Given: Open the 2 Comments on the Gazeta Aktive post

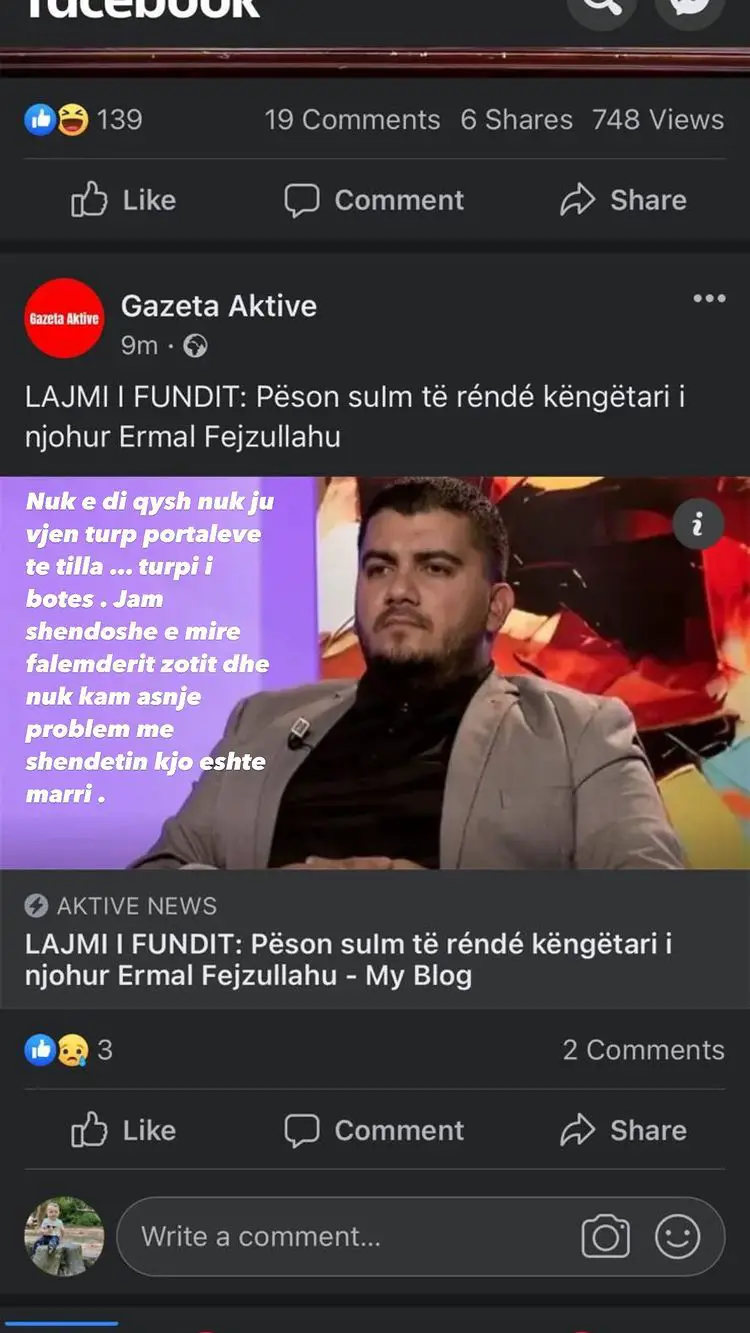Looking at the screenshot, I should click(x=643, y=1050).
